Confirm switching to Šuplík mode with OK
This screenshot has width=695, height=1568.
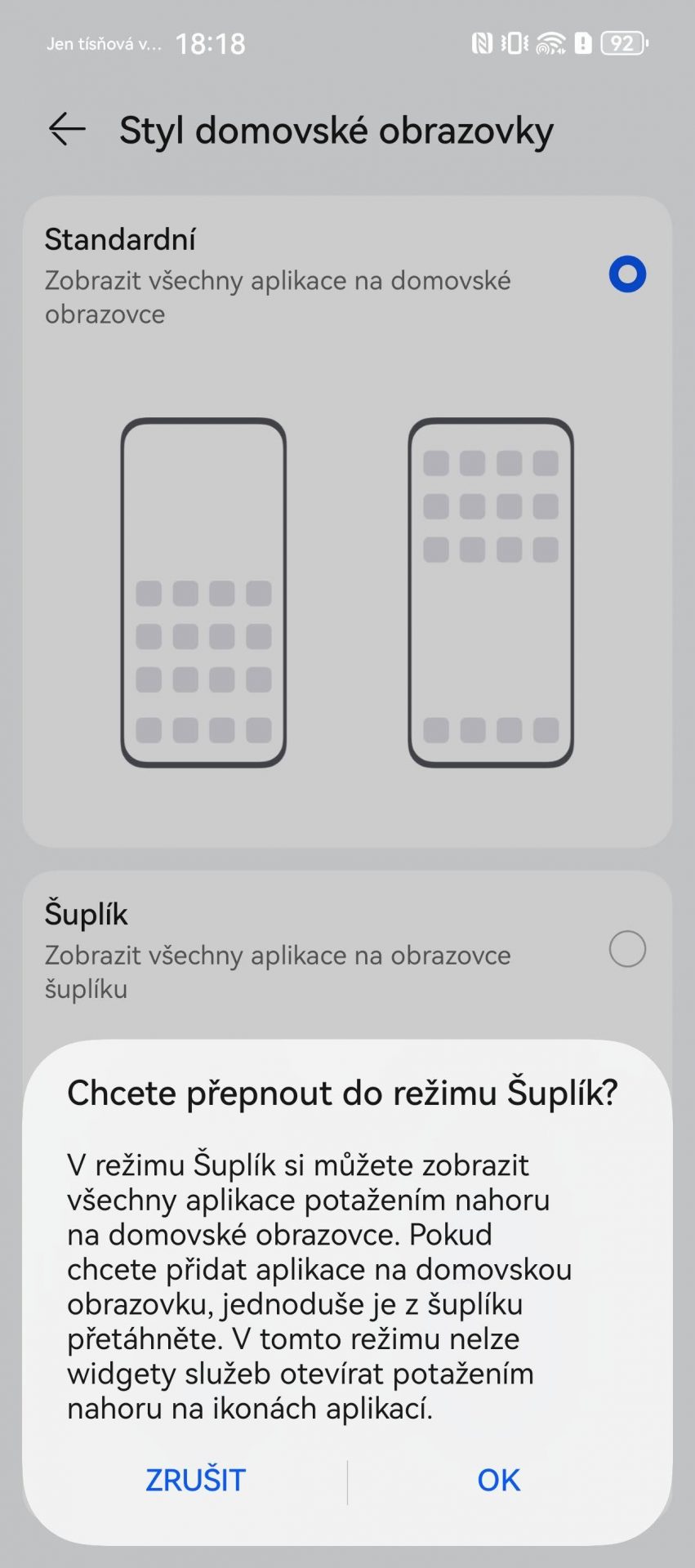pyautogui.click(x=499, y=1480)
